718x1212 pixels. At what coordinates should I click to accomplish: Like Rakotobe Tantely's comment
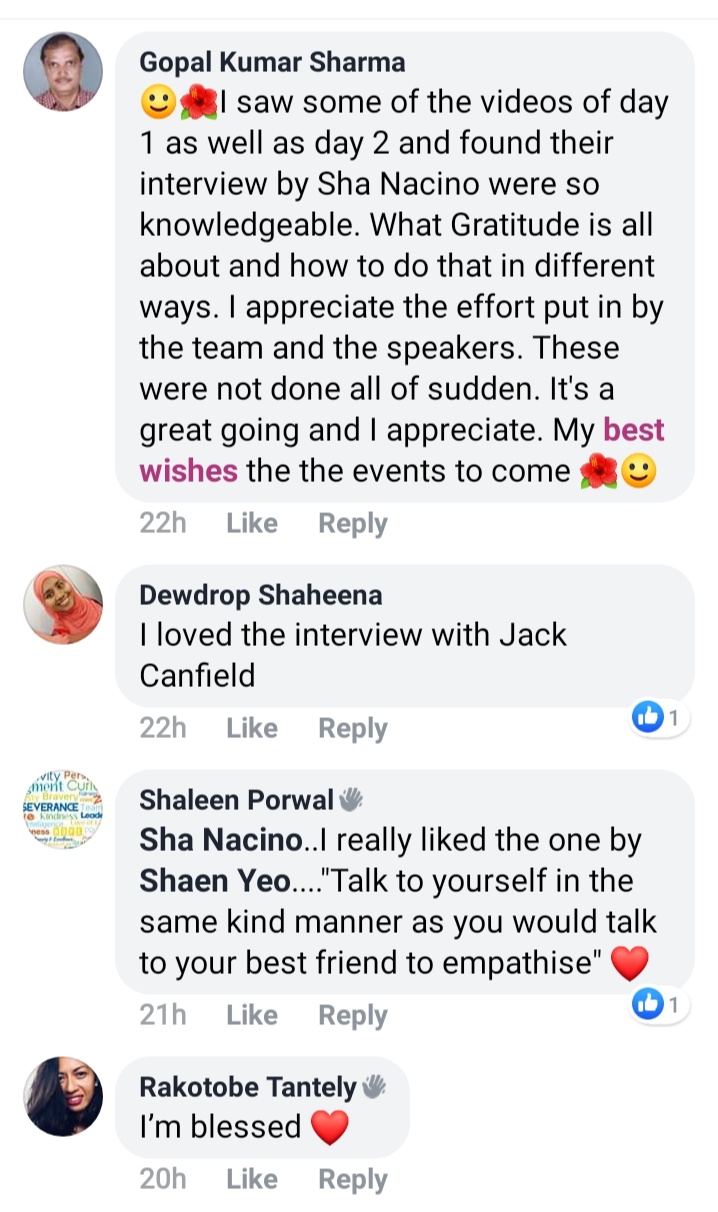(252, 1179)
